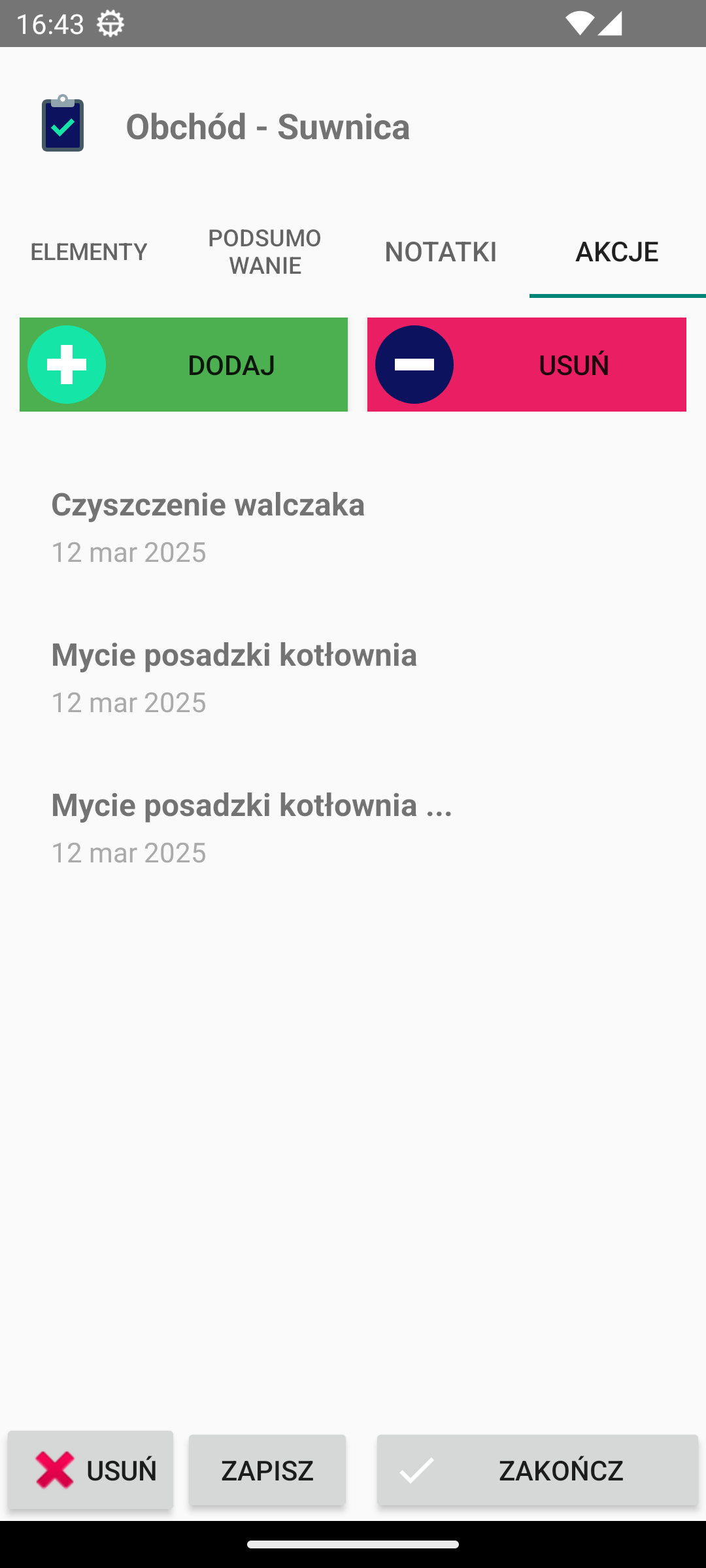The height and width of the screenshot is (1568, 706).
Task: Tap the clipboard checklist icon next to the title
Action: (63, 125)
